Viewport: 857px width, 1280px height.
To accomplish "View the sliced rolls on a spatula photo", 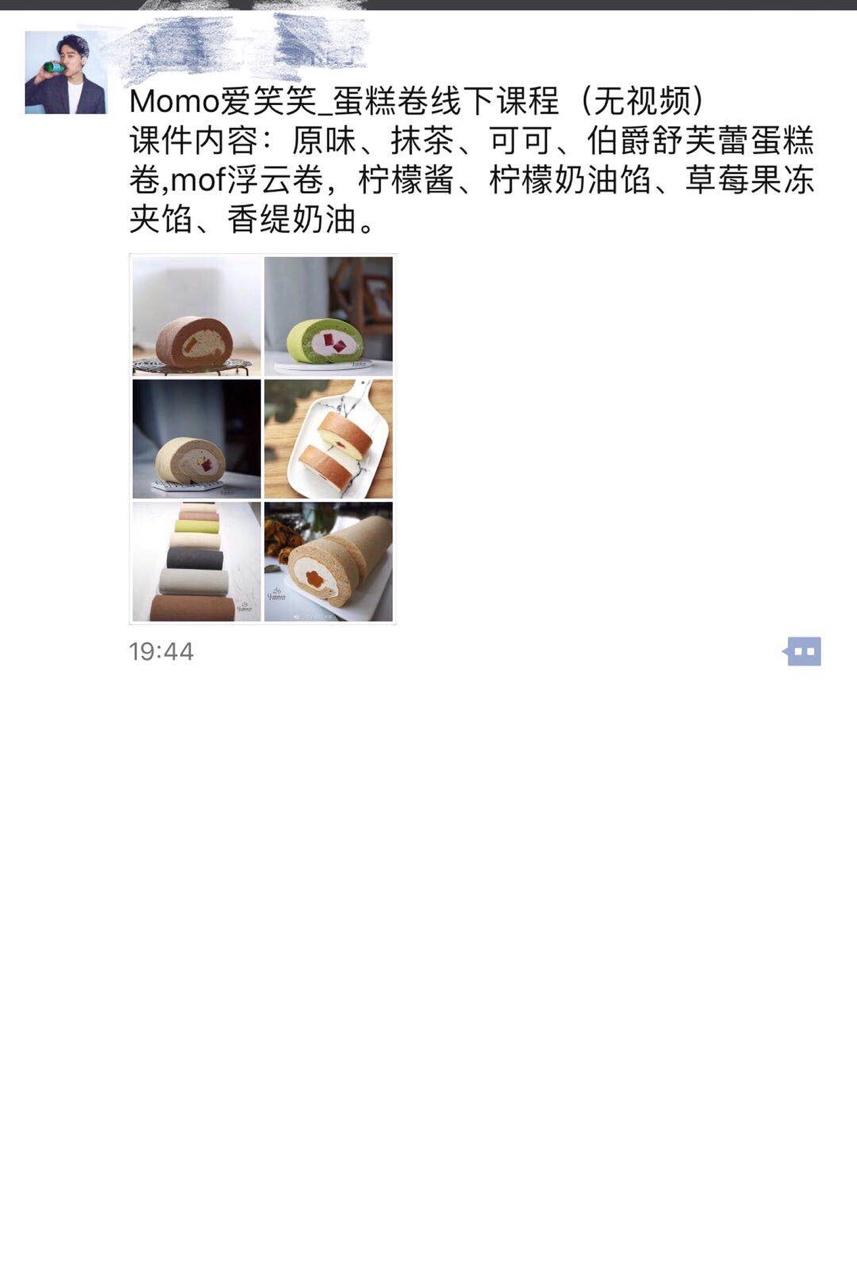I will [x=328, y=439].
